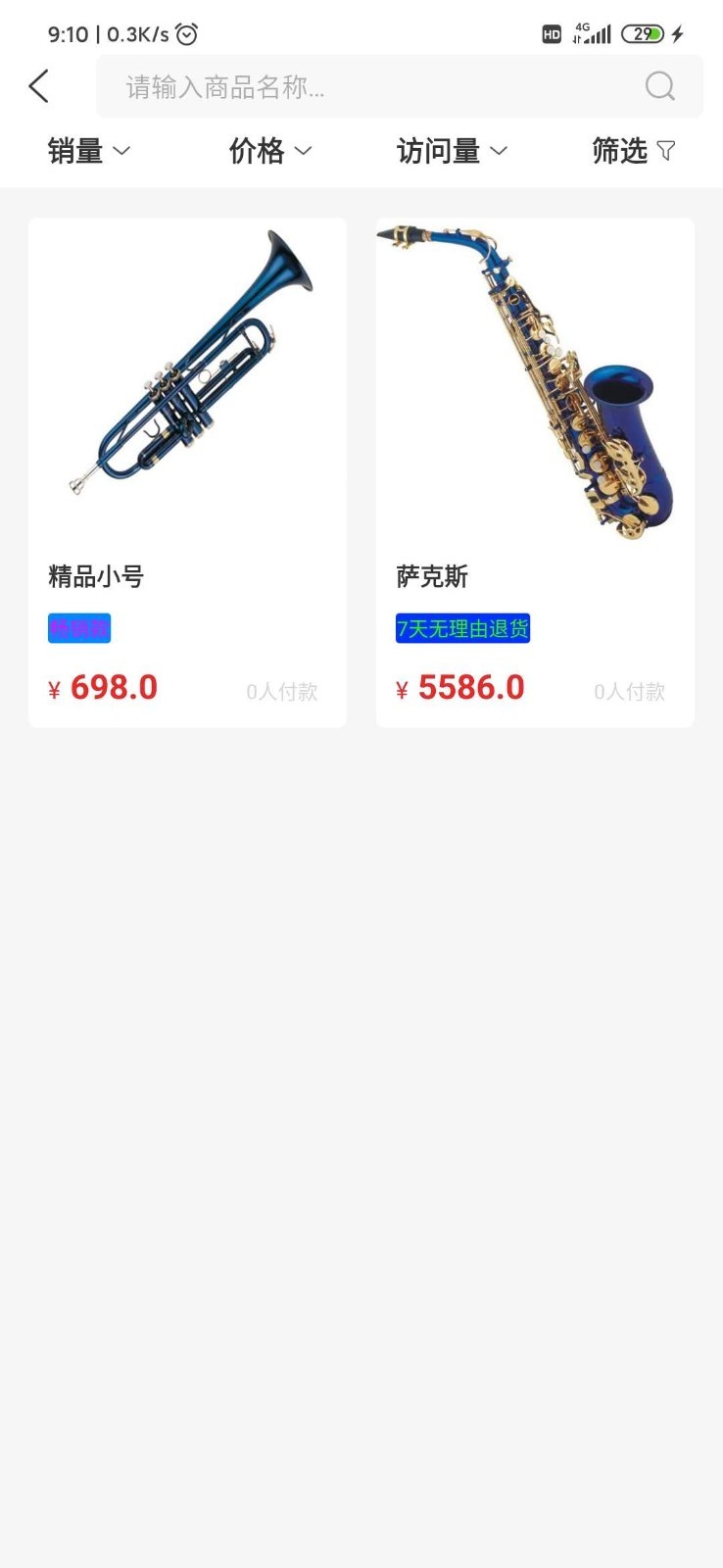Viewport: 723px width, 1568px height.
Task: Tap the magnifier search icon
Action: (659, 86)
